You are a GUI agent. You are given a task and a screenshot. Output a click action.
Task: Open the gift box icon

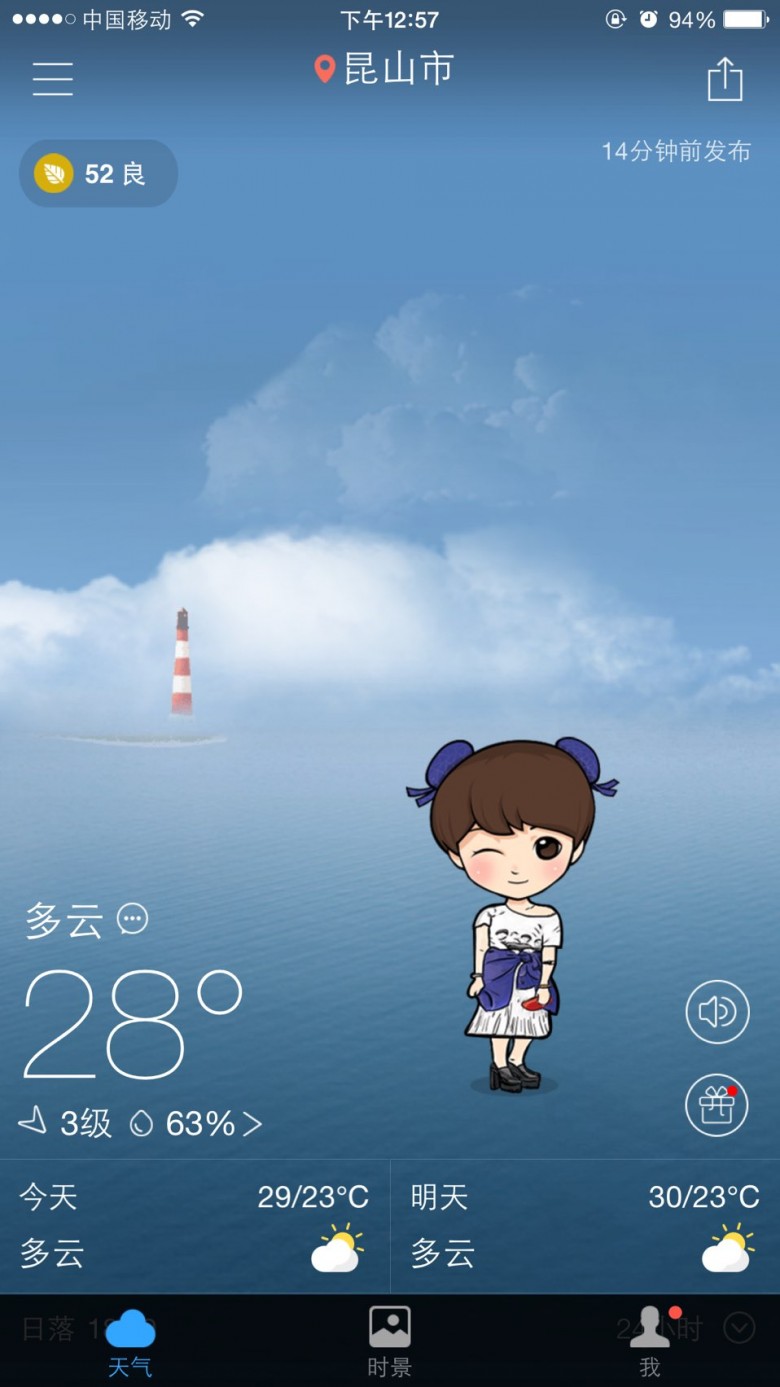(717, 1105)
